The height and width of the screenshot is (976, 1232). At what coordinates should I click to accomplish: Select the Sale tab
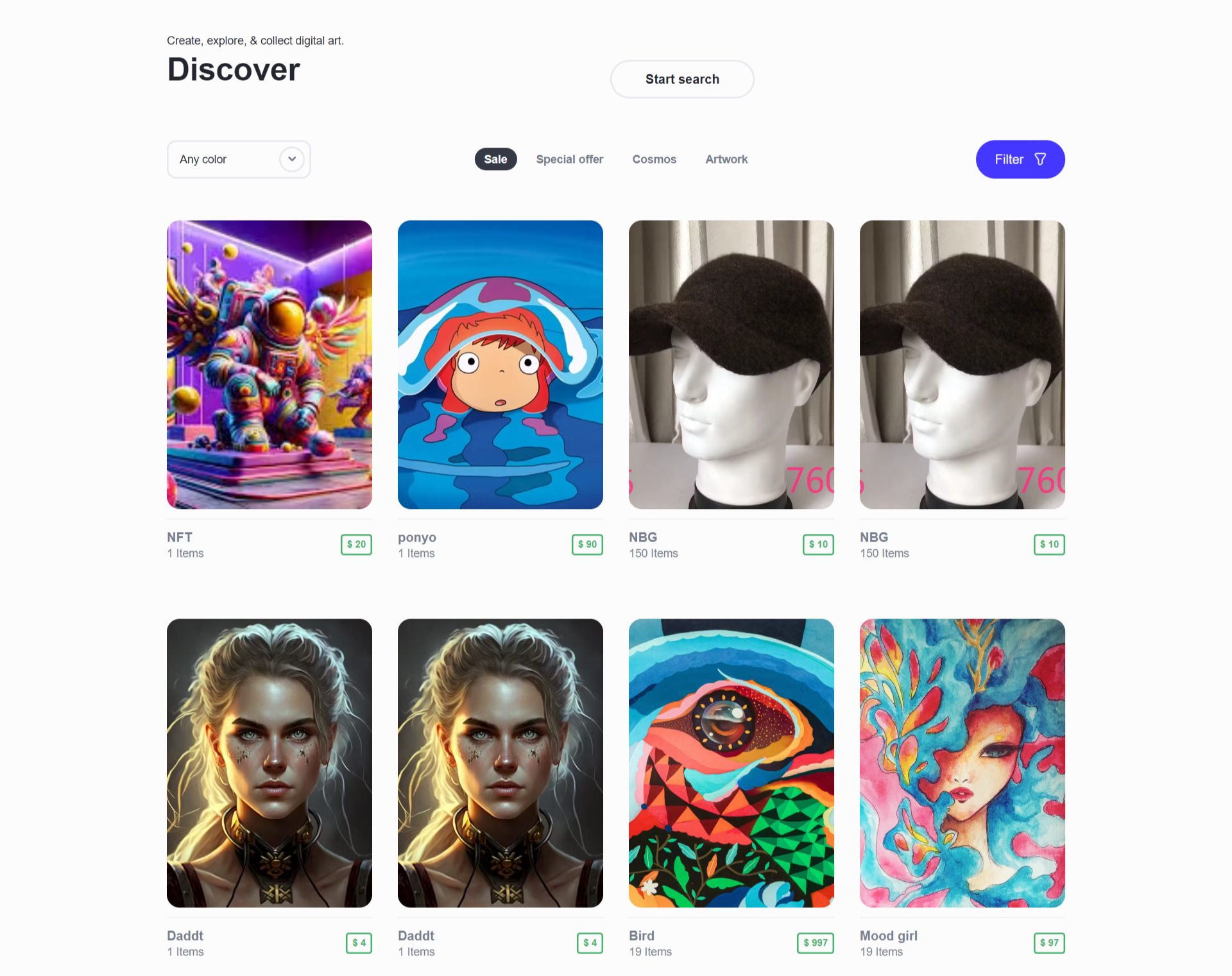pyautogui.click(x=495, y=159)
